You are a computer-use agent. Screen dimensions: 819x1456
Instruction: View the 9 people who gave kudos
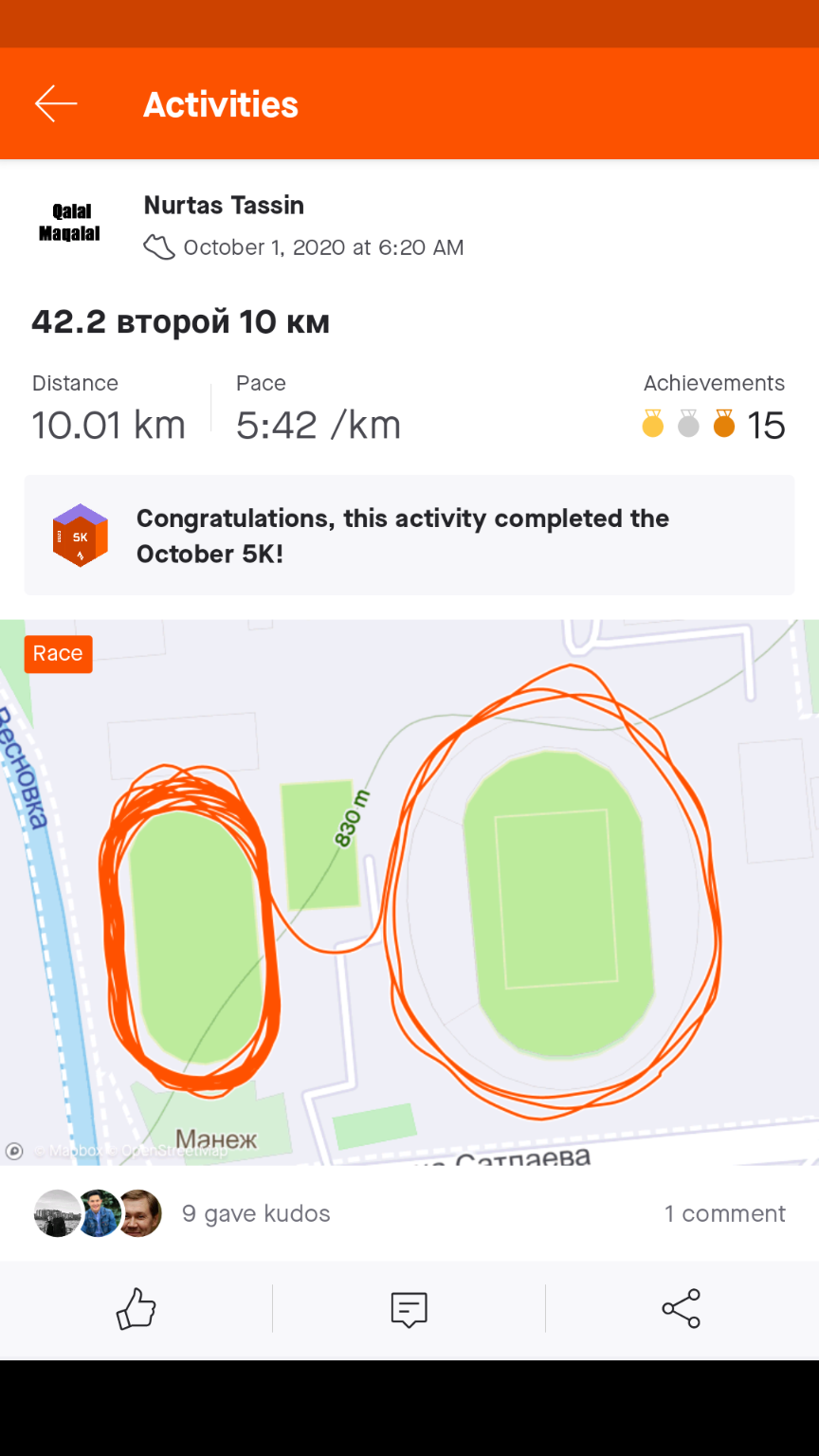coord(256,1213)
